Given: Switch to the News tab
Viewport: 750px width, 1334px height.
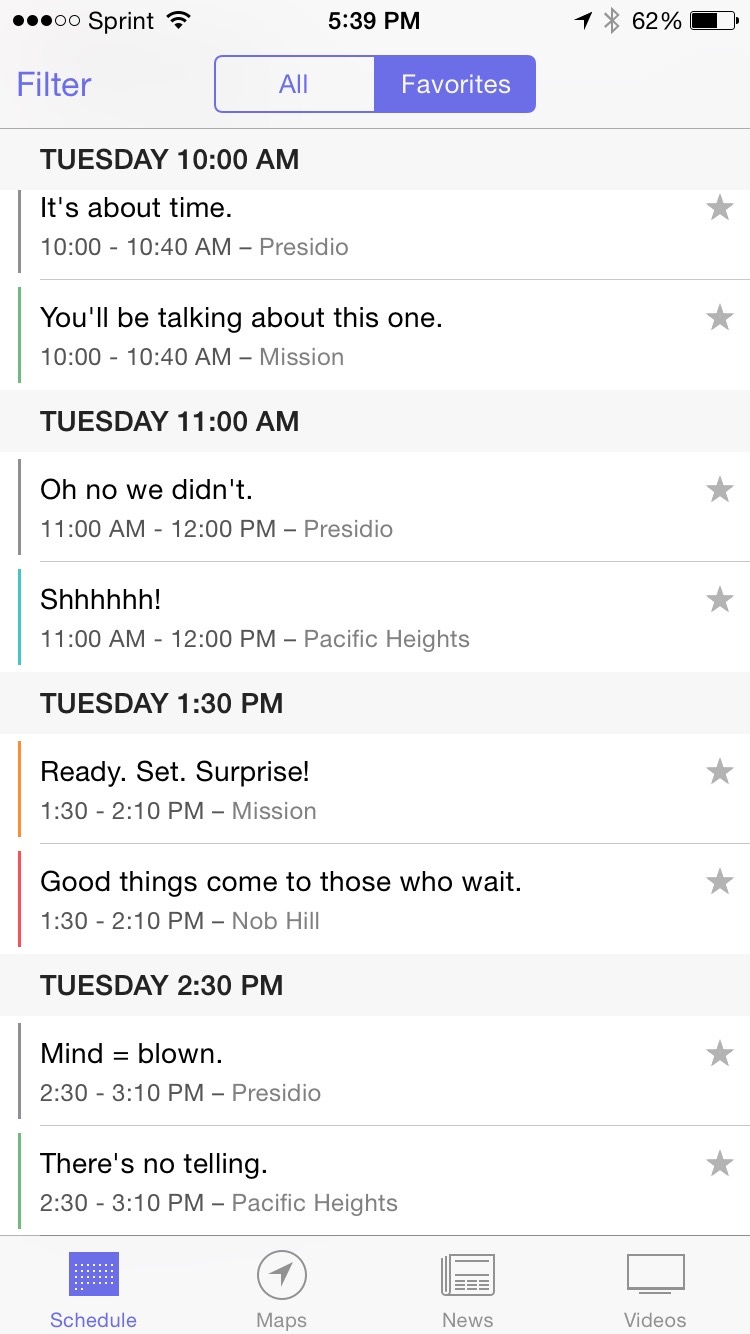Looking at the screenshot, I should pyautogui.click(x=468, y=1290).
